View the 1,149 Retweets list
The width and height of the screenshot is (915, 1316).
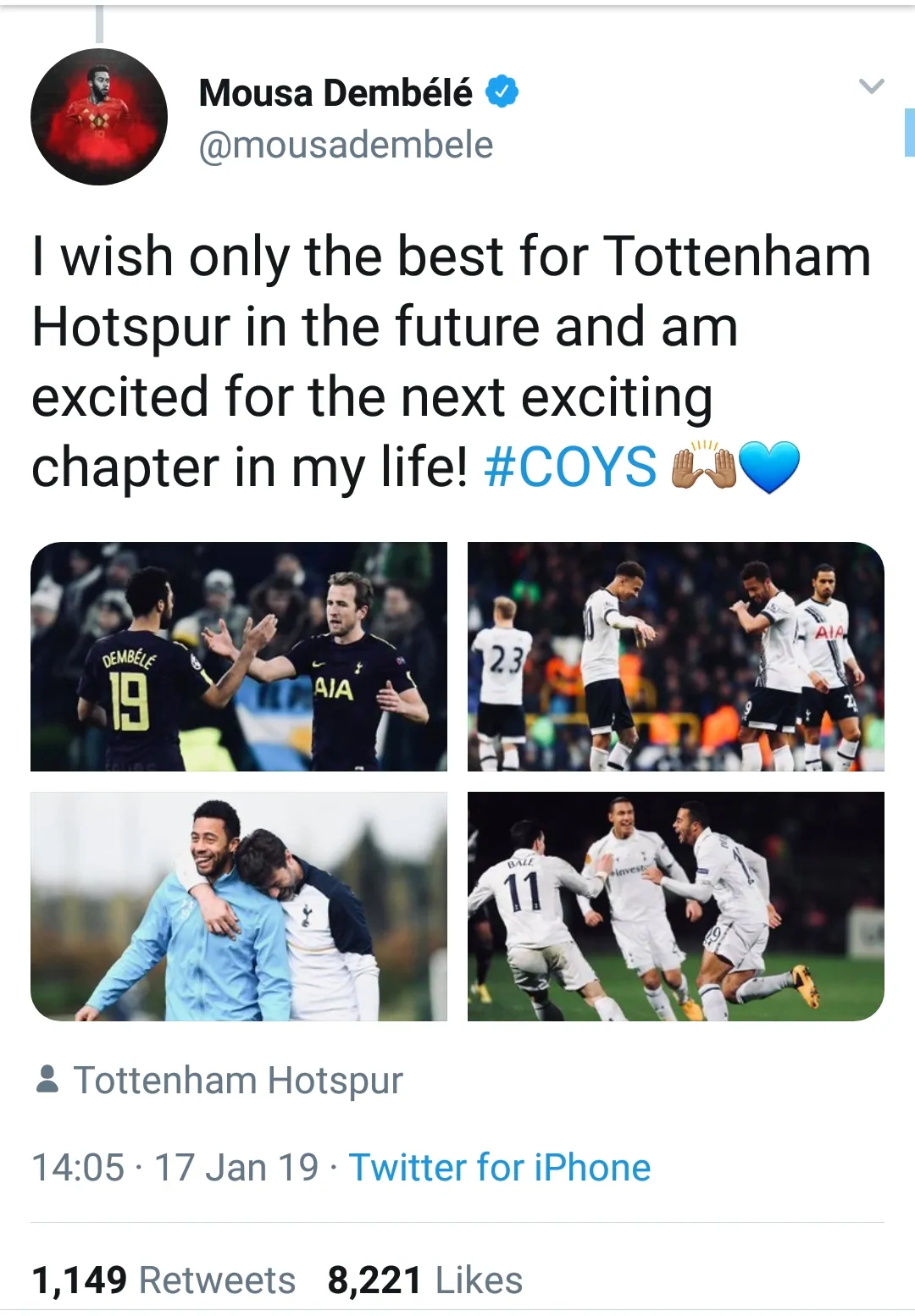[164, 1280]
